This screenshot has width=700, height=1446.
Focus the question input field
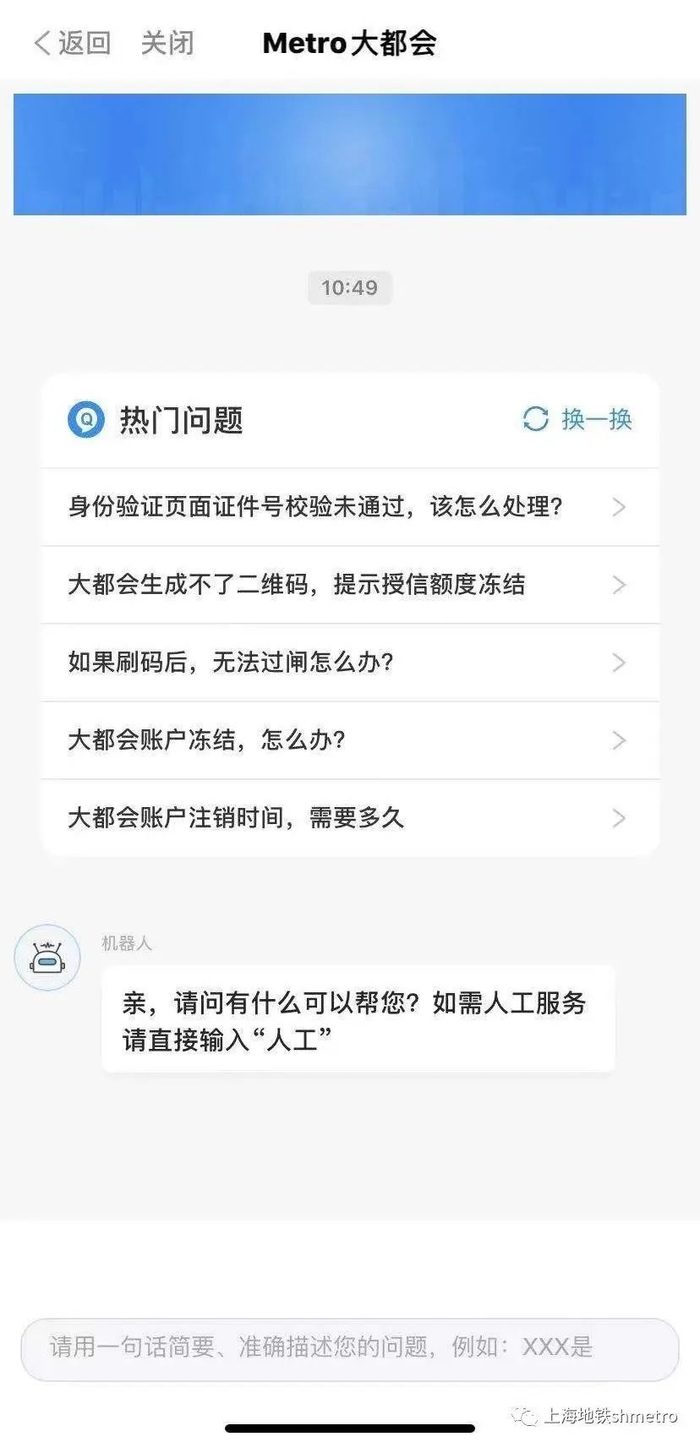point(350,1348)
